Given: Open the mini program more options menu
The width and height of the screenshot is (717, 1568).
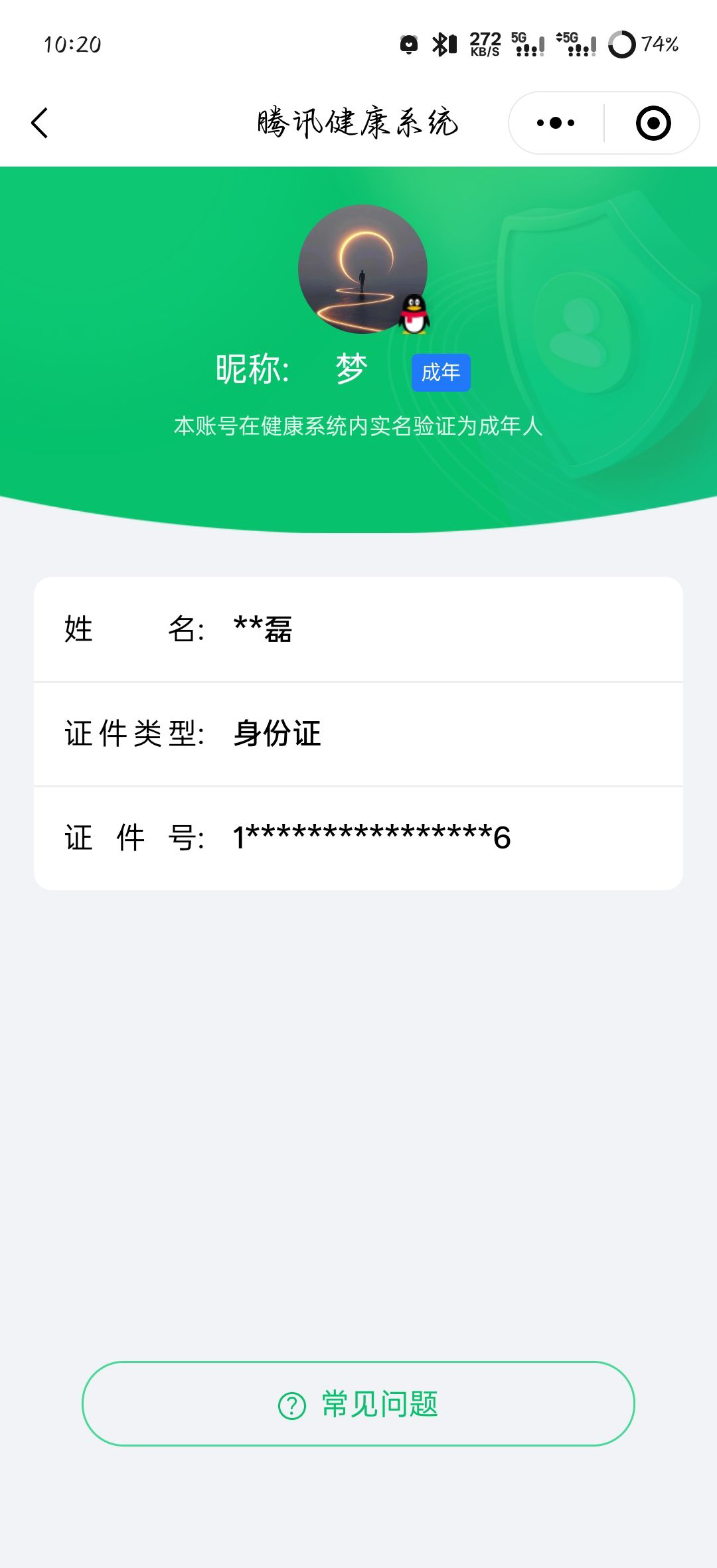Looking at the screenshot, I should [x=558, y=123].
